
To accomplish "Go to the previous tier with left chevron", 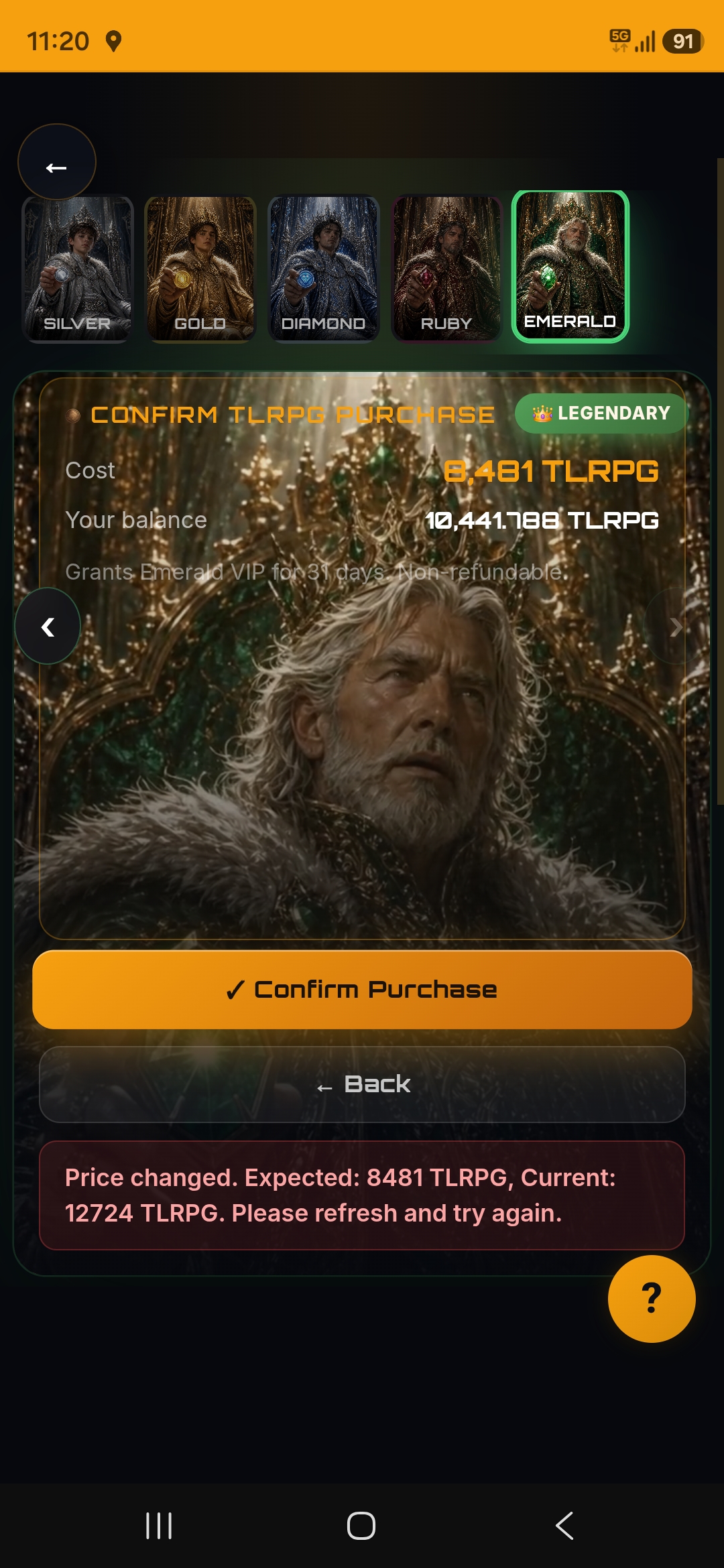I will pyautogui.click(x=48, y=627).
